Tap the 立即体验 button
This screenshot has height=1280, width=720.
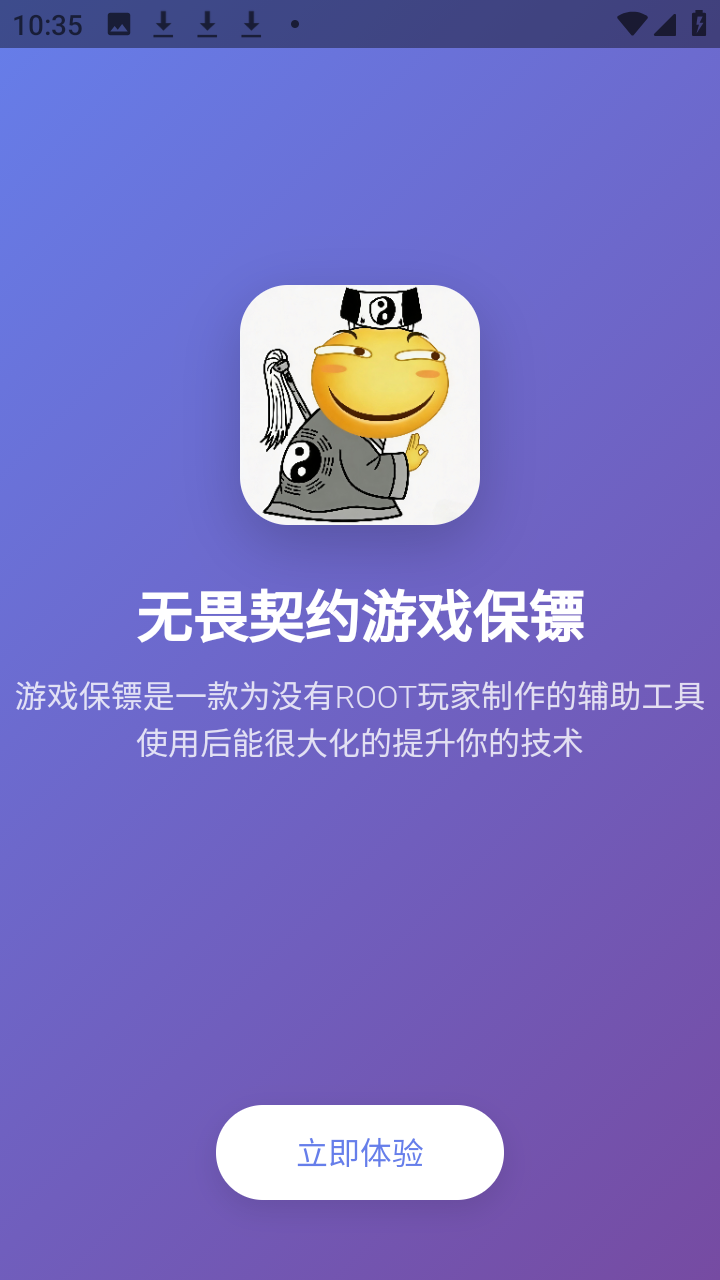point(360,1152)
